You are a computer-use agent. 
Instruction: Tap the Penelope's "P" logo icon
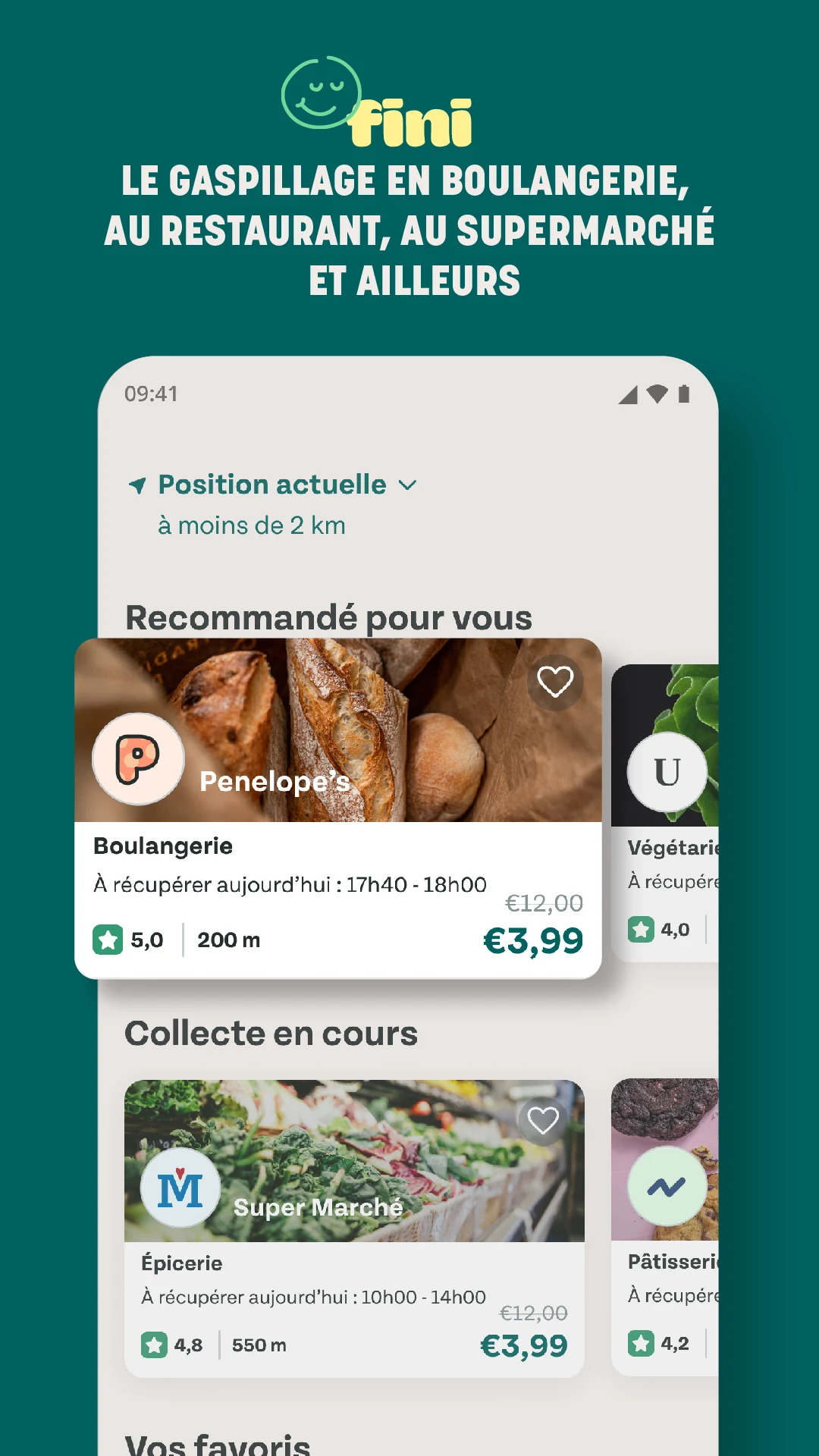tap(137, 758)
